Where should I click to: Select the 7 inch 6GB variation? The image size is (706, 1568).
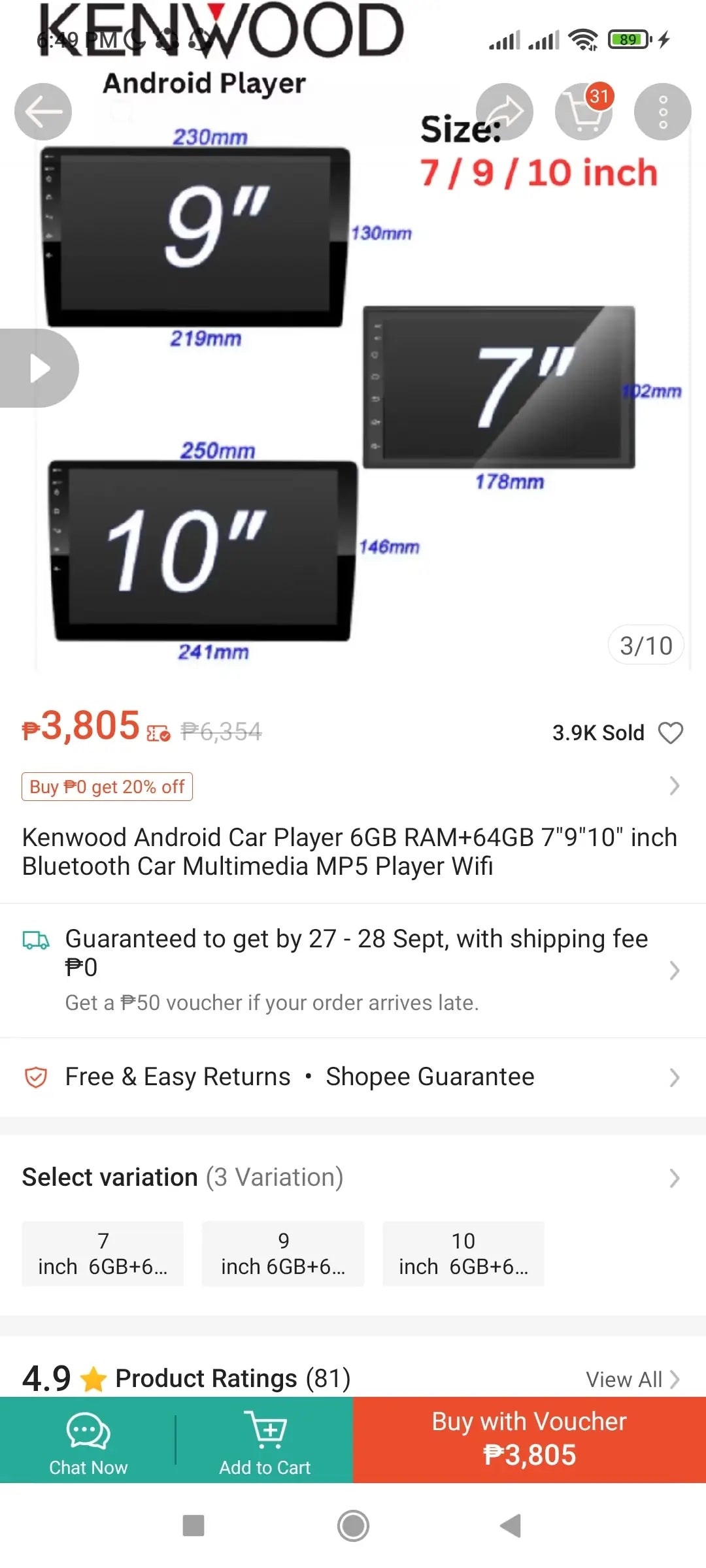click(103, 1253)
